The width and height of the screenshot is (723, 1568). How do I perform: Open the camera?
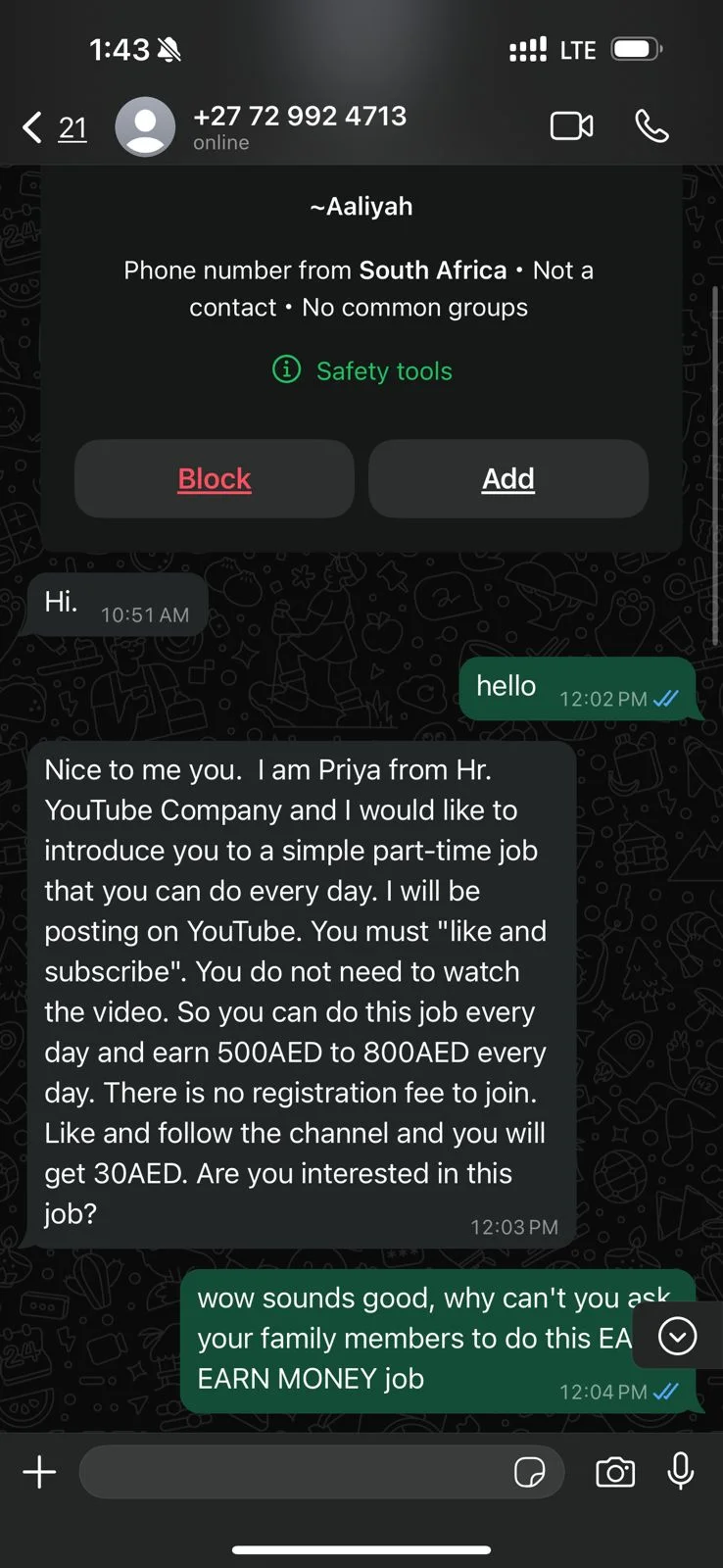pos(615,1472)
